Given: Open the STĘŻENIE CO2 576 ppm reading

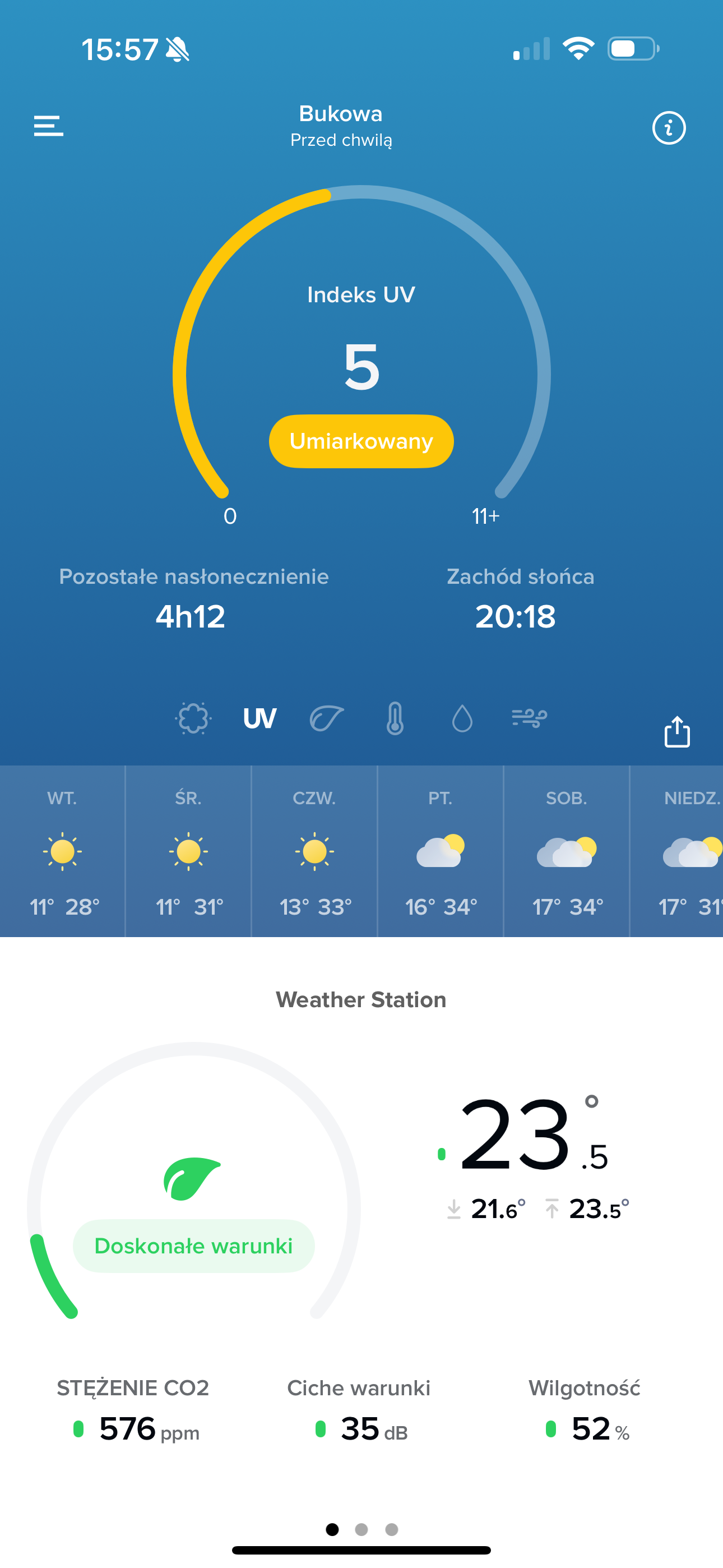Looking at the screenshot, I should tap(134, 1411).
